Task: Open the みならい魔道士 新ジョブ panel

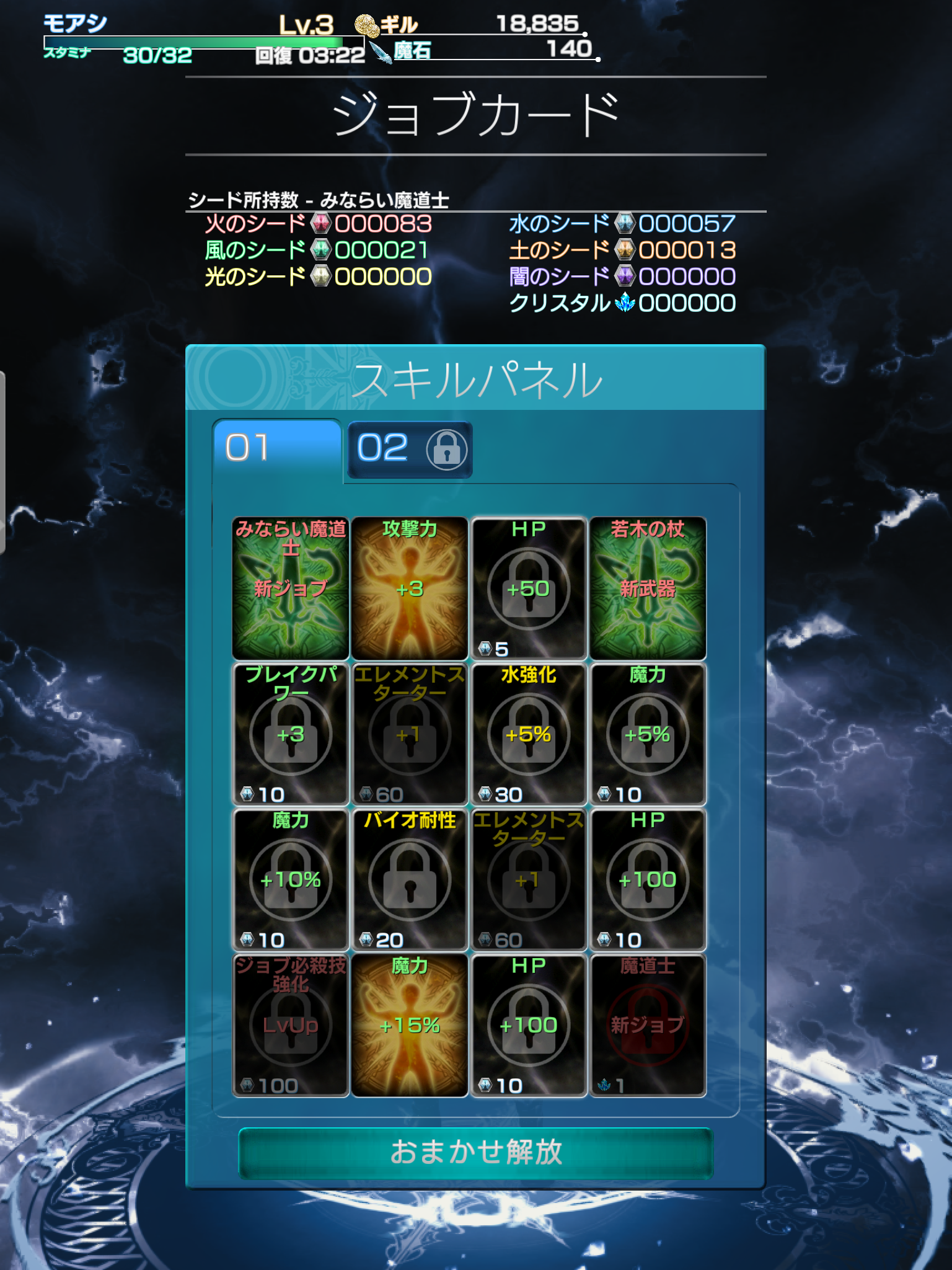Action: (290, 588)
